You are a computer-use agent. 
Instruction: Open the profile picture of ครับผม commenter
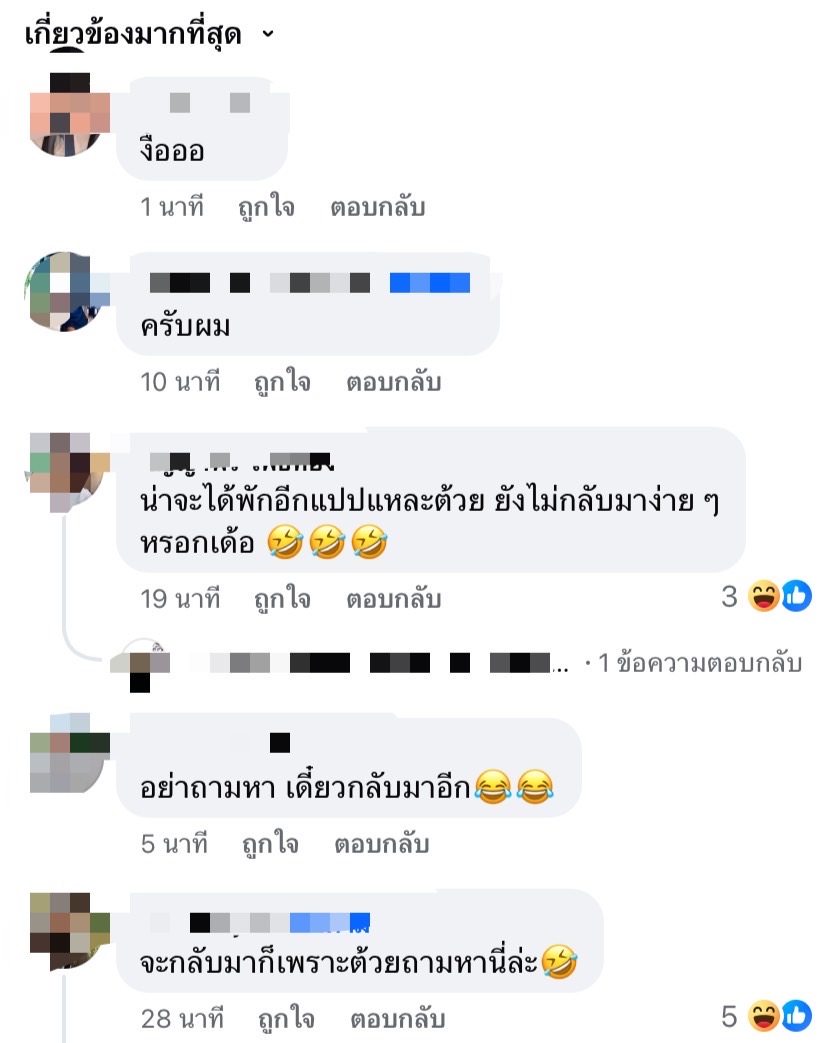tap(65, 292)
